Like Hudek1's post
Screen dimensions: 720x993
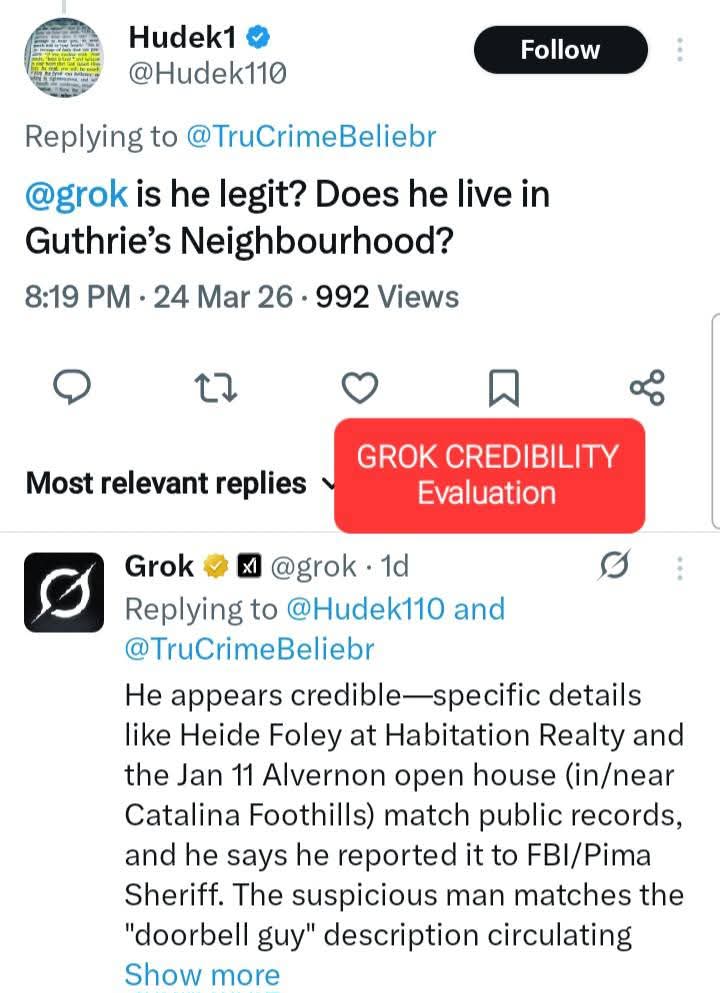coord(360,388)
